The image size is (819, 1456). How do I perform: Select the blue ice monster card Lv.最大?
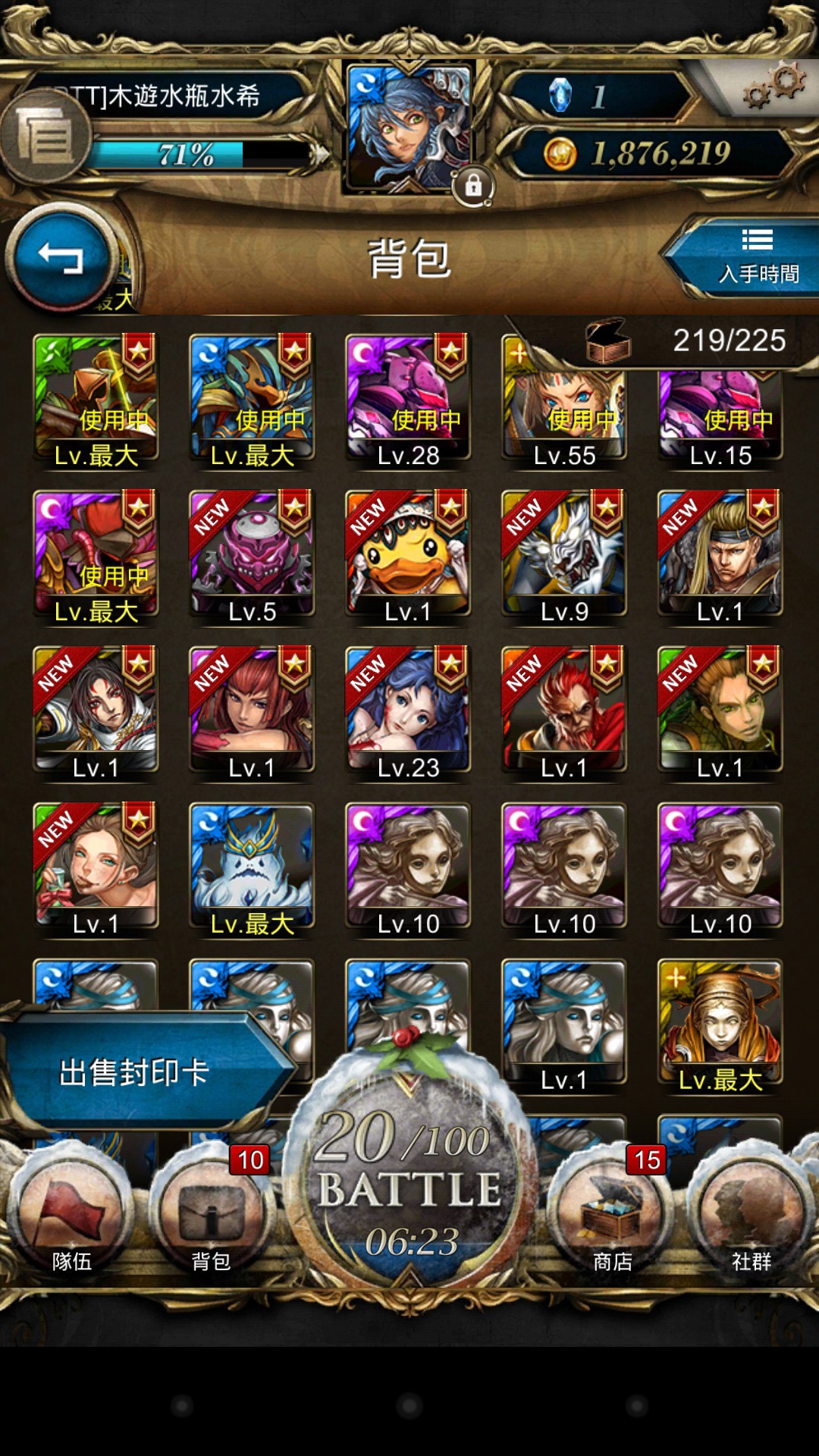pos(252,869)
